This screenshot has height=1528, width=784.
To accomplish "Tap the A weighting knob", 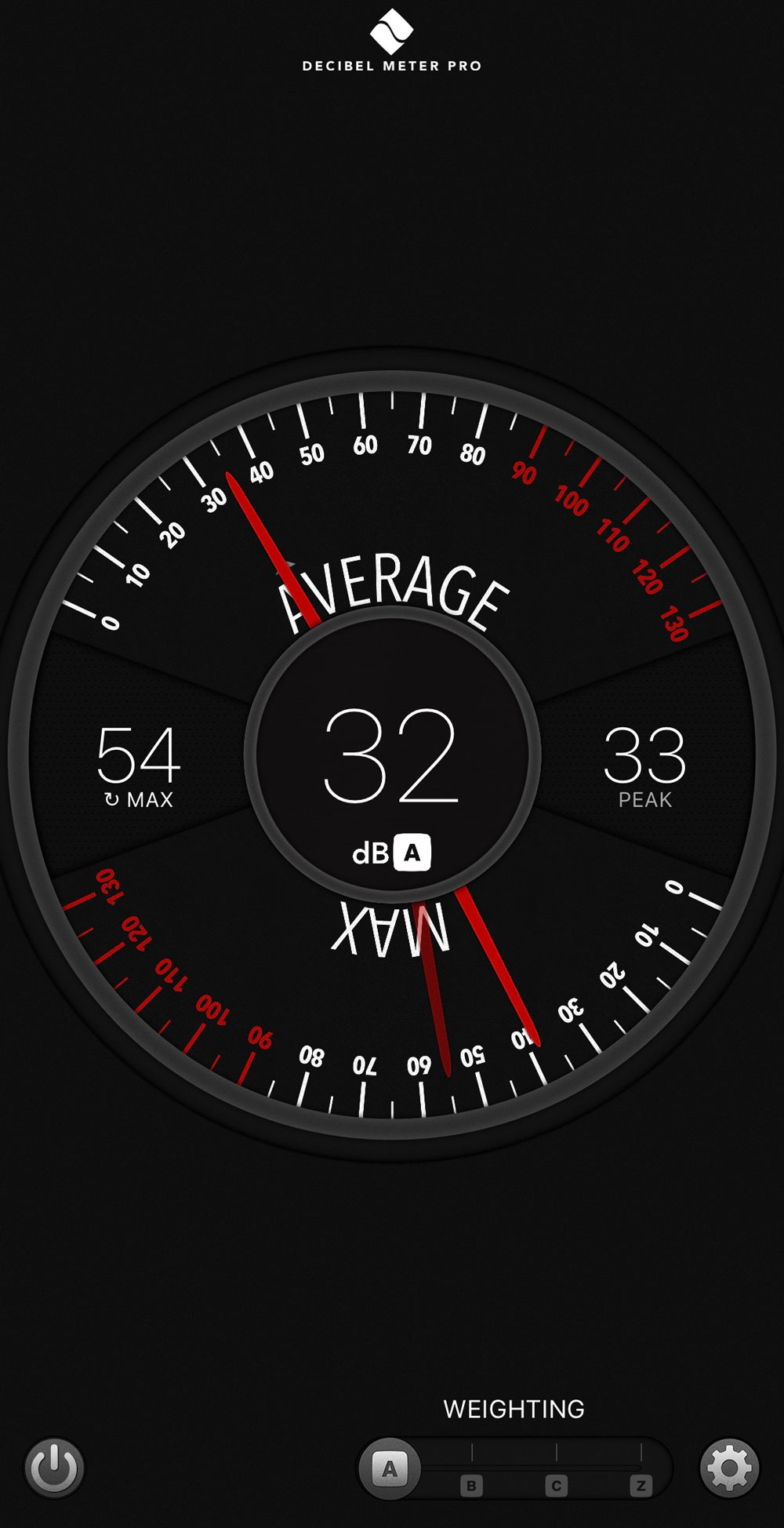I will tap(390, 1468).
